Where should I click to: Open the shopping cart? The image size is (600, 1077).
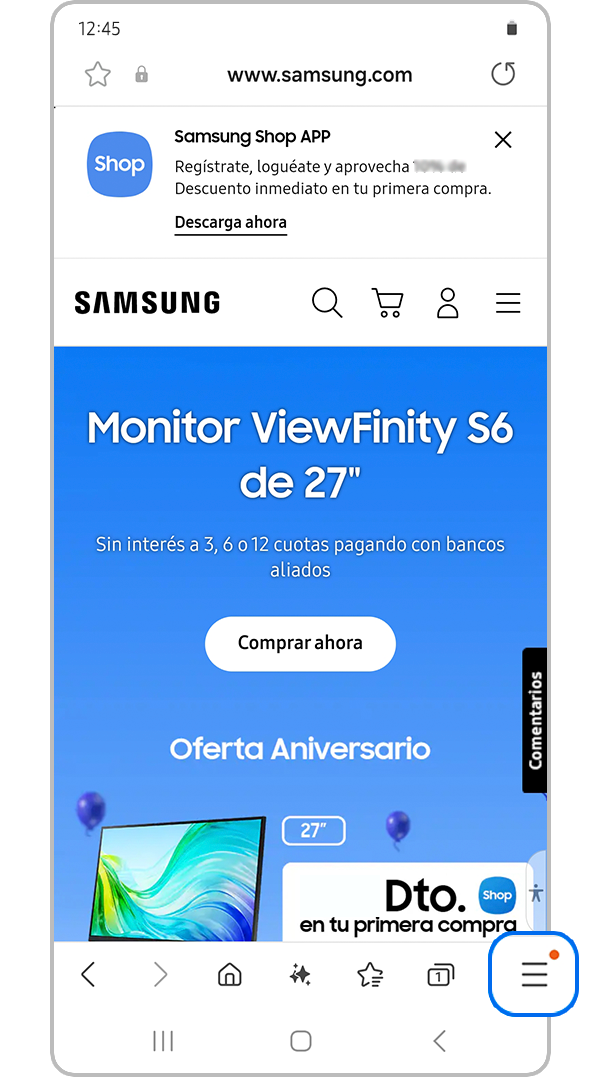387,303
